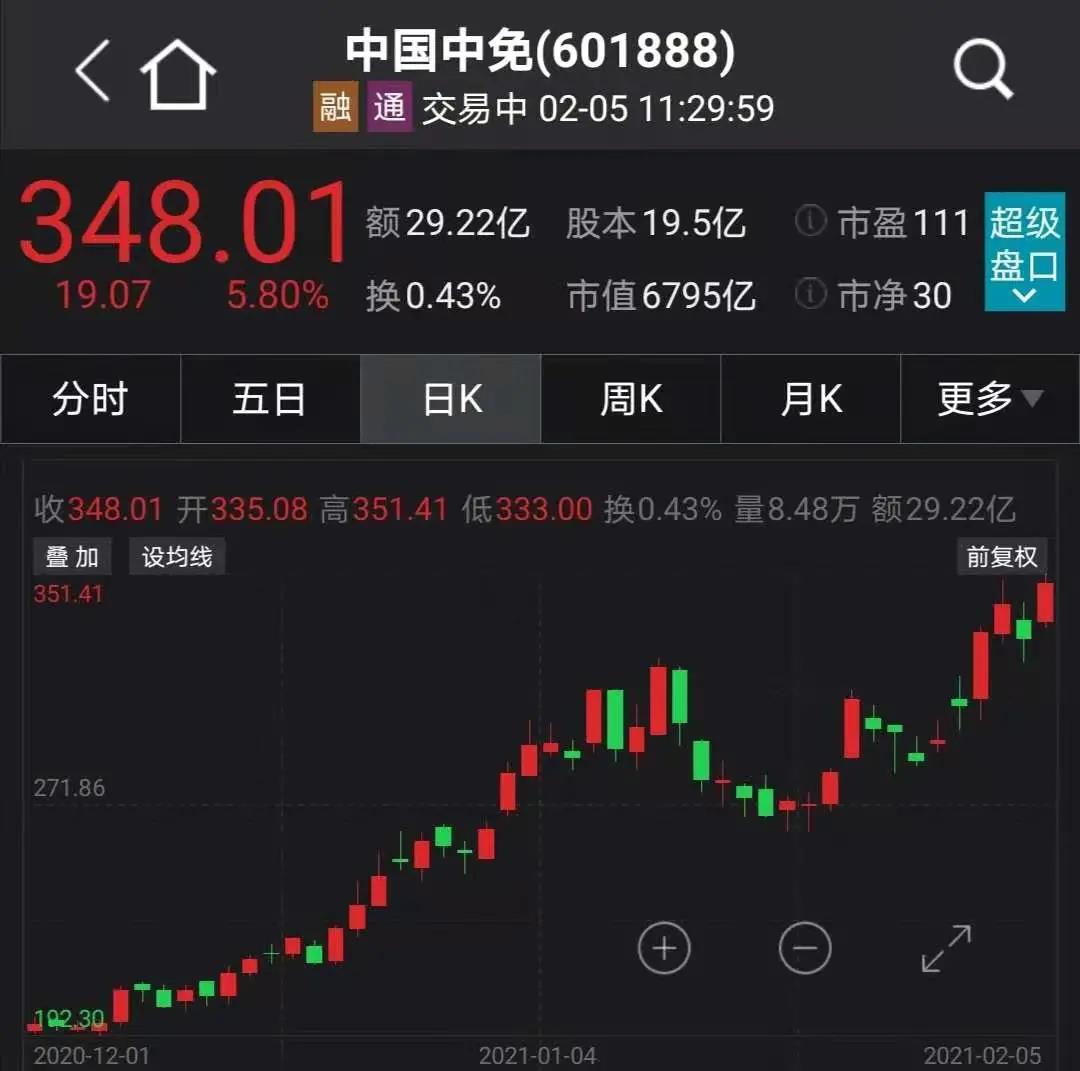Expand the 超级盘口 panel
Viewport: 1080px width, 1071px height.
1024,251
